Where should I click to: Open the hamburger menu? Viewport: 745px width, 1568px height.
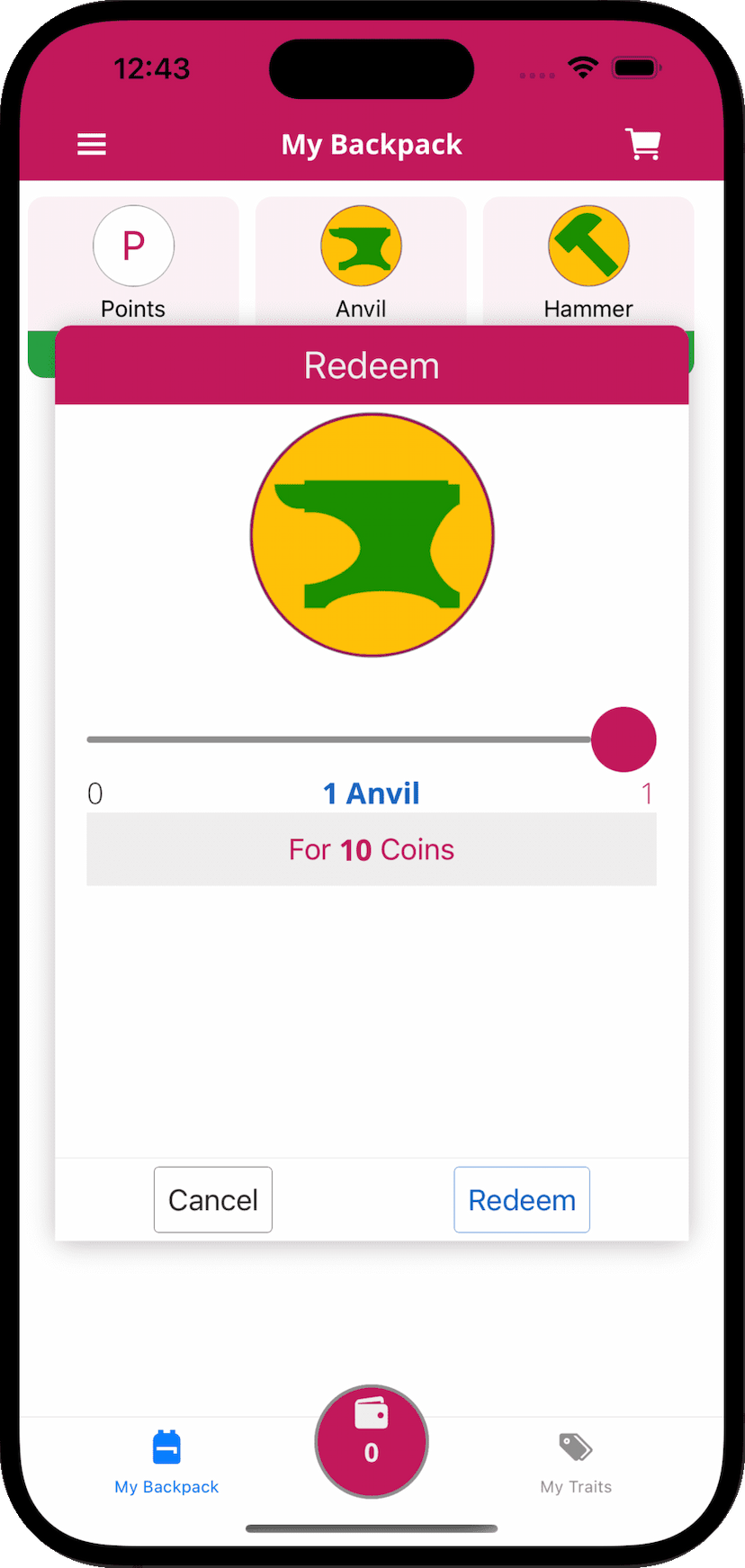click(x=91, y=144)
